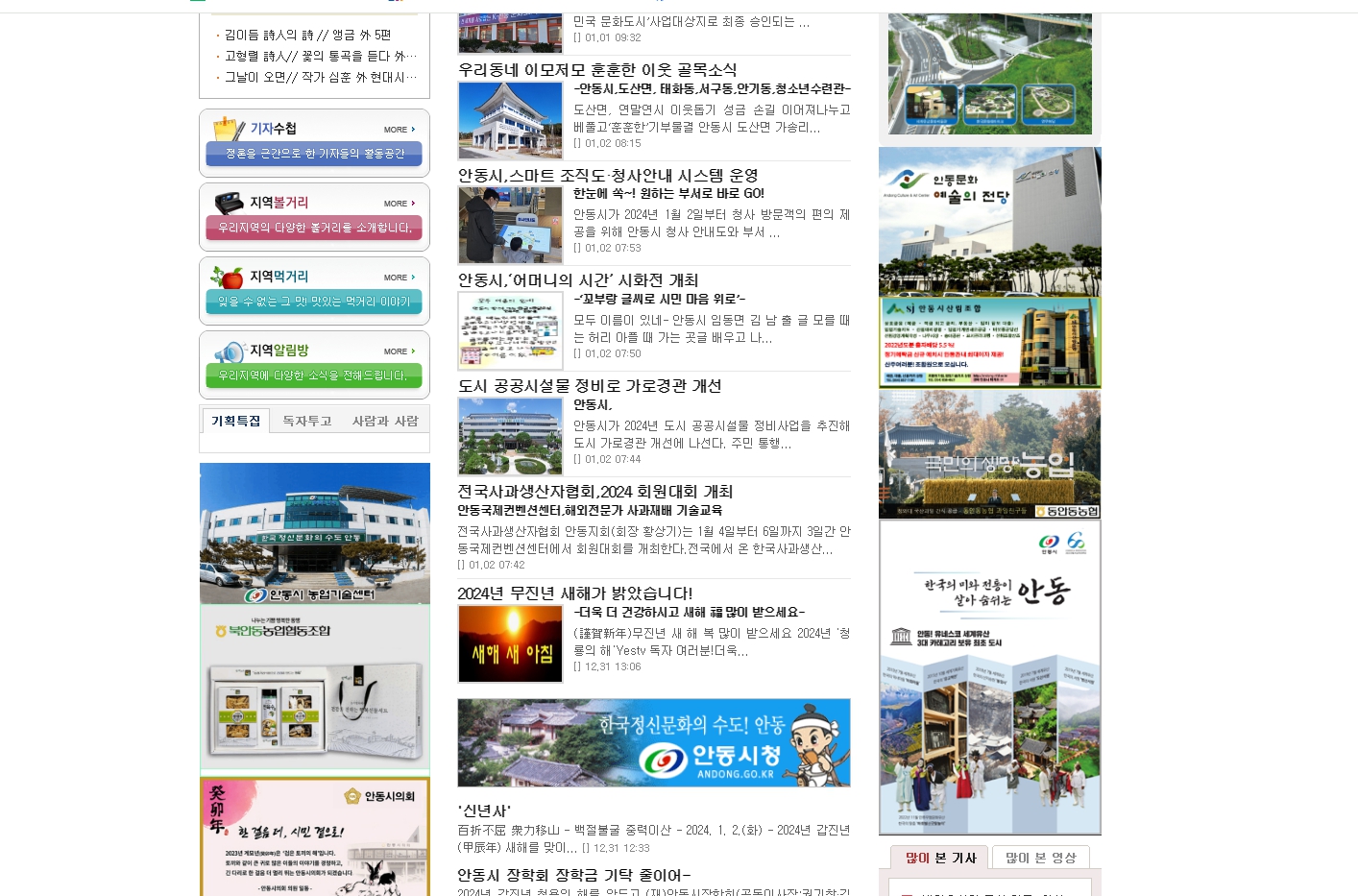
Task: Open article 도시 공공시설물 정비로 가로경관 개선
Action: (x=589, y=386)
